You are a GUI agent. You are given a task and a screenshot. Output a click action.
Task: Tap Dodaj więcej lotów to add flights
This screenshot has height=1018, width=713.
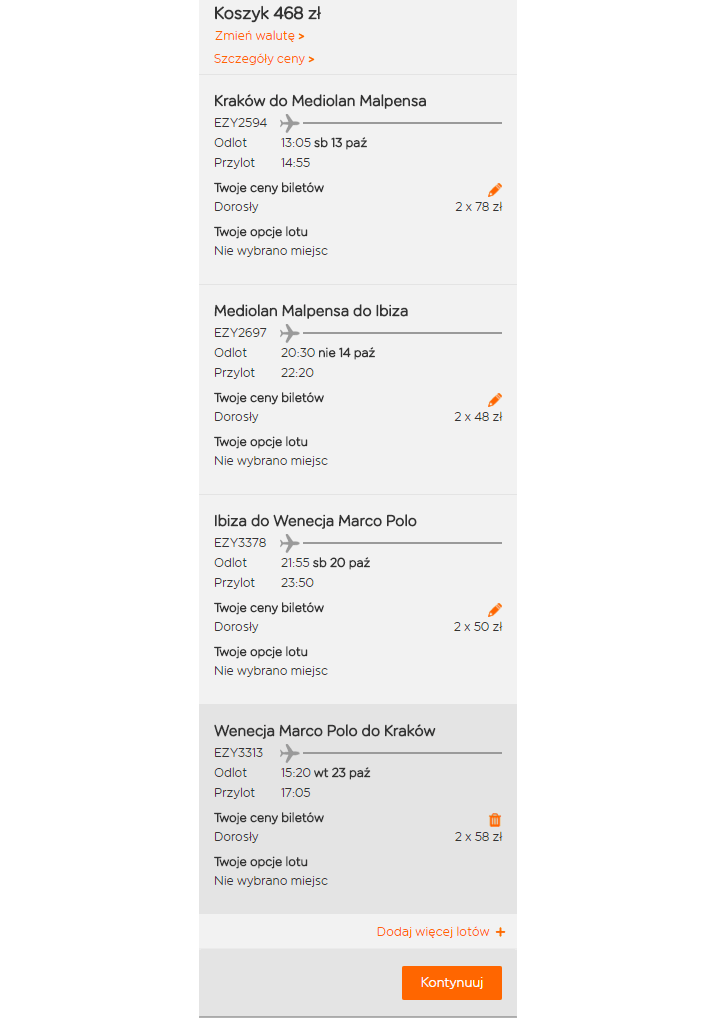click(441, 932)
